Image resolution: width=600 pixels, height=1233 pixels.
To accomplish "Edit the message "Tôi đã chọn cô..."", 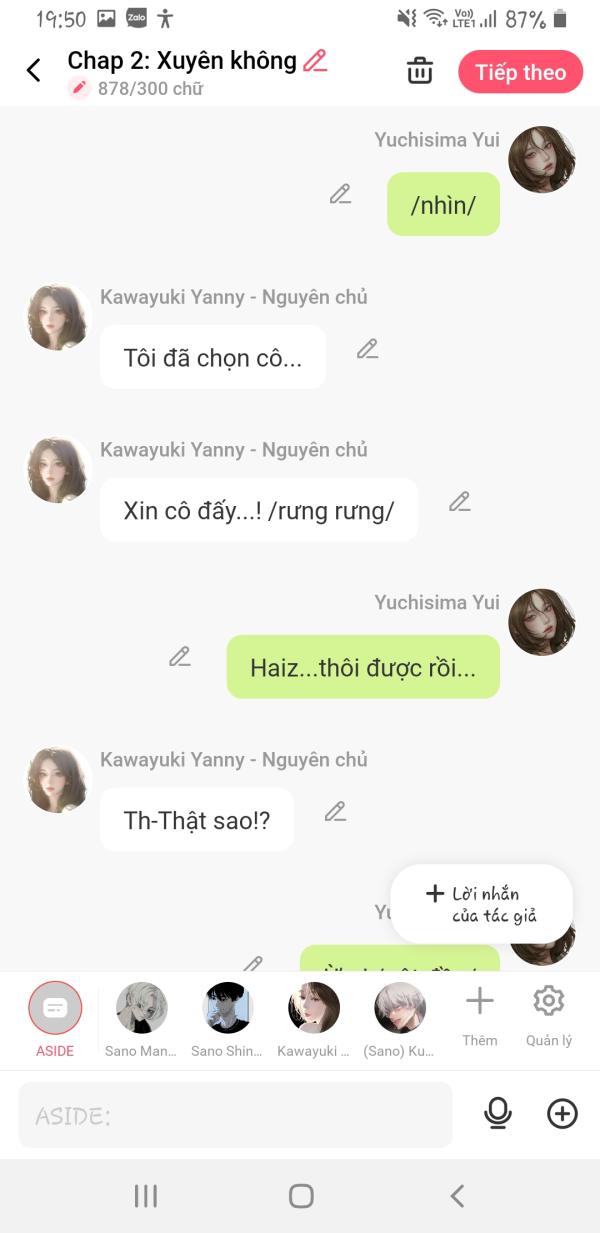I will pos(368,349).
